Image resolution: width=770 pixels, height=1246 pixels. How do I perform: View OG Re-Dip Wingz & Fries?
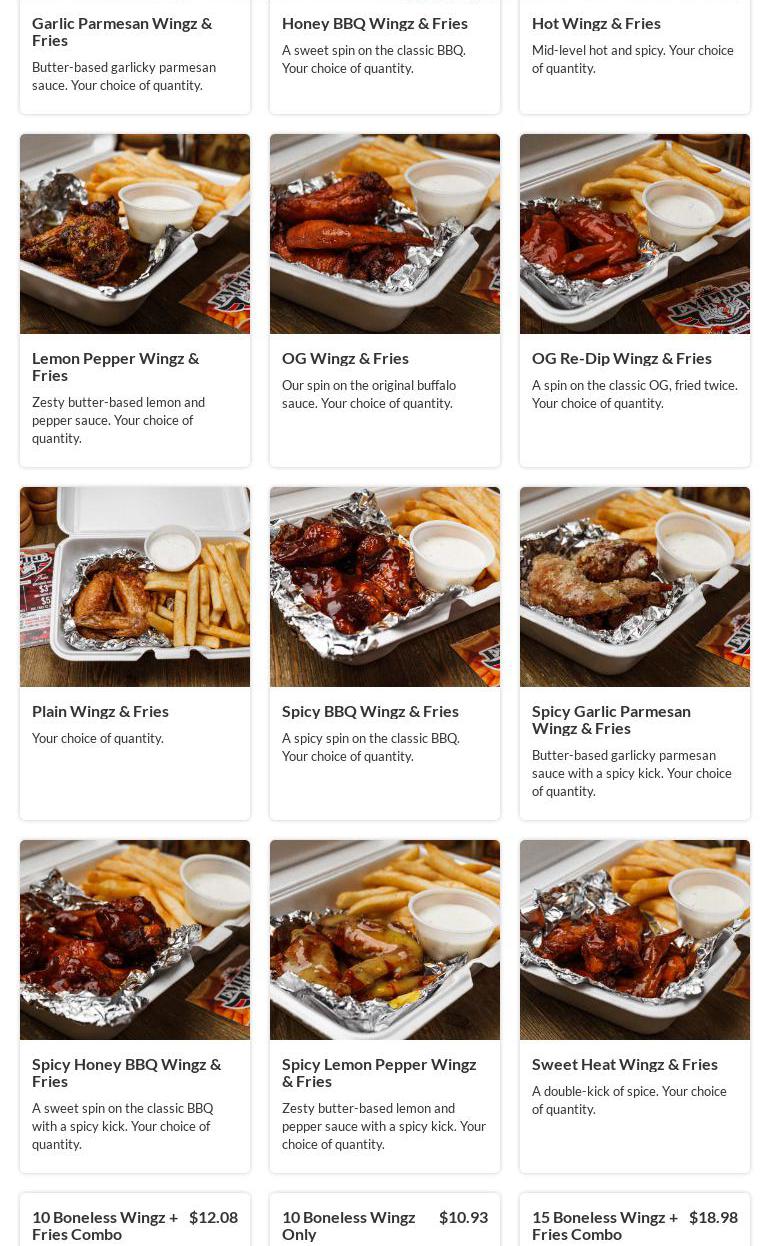pos(635,300)
